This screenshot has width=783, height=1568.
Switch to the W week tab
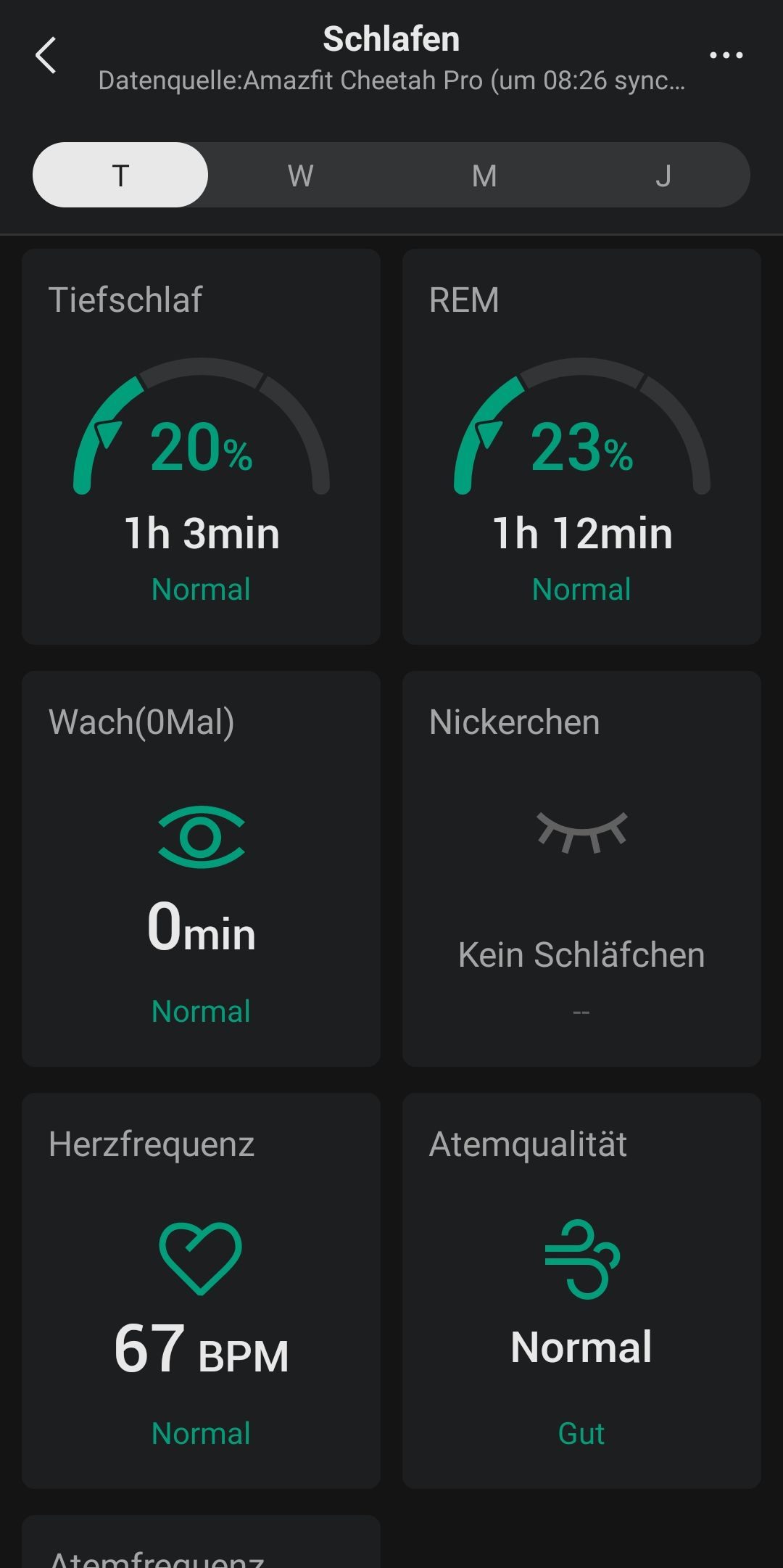[x=300, y=175]
